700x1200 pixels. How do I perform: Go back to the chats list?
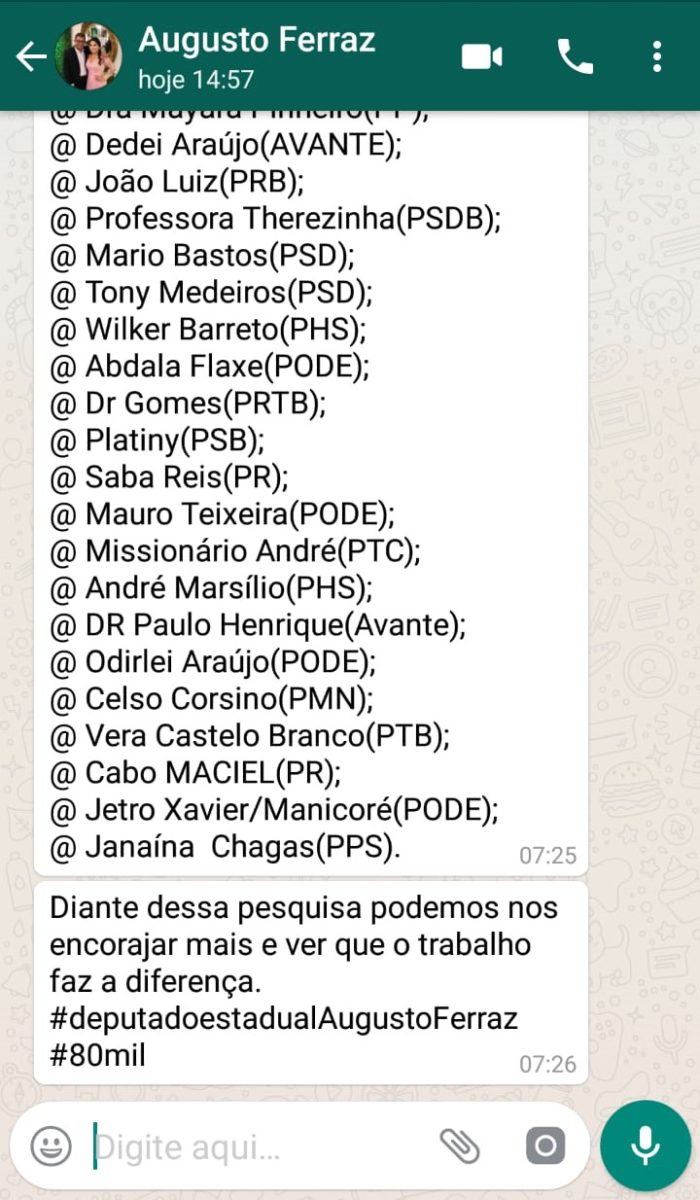31,57
